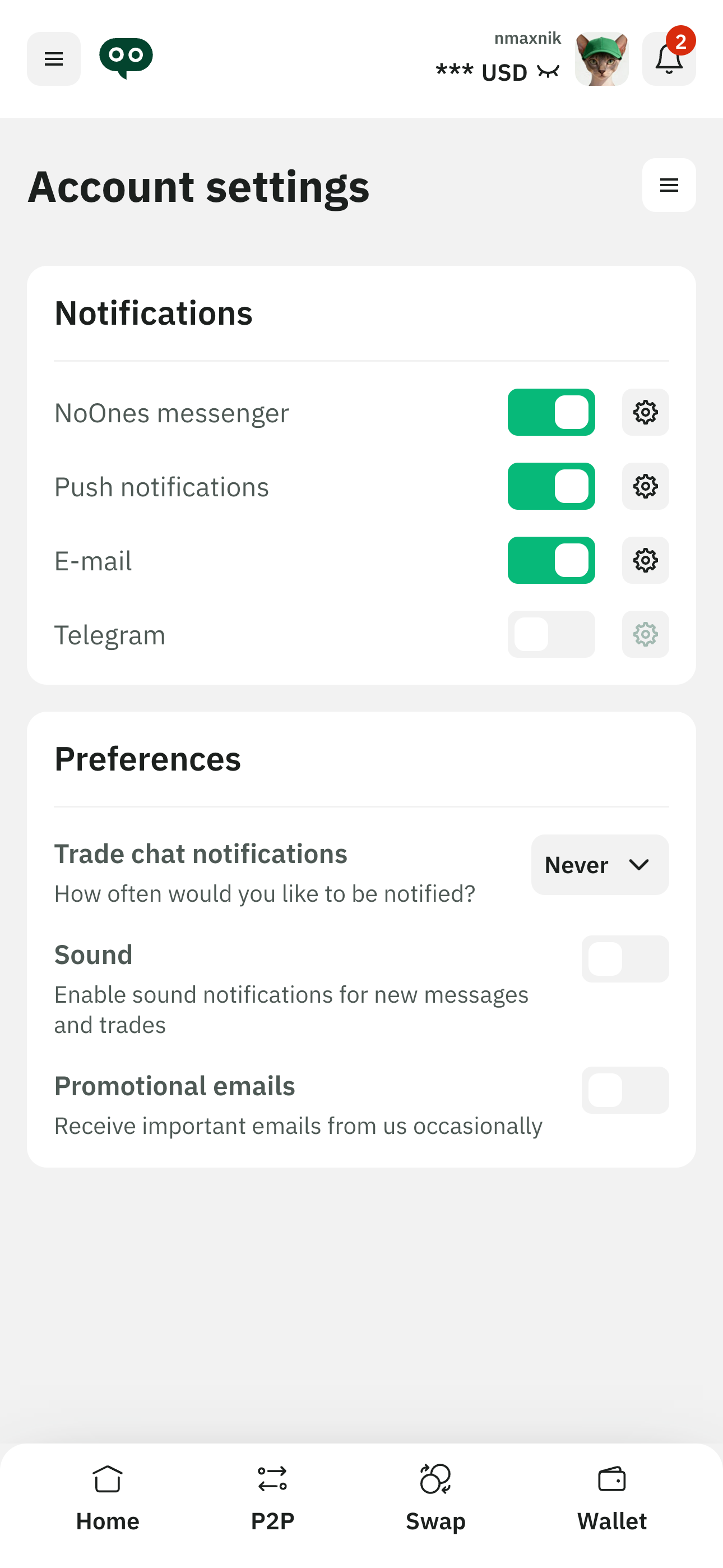Go to the Home tab
The width and height of the screenshot is (723, 1568).
(x=108, y=1497)
